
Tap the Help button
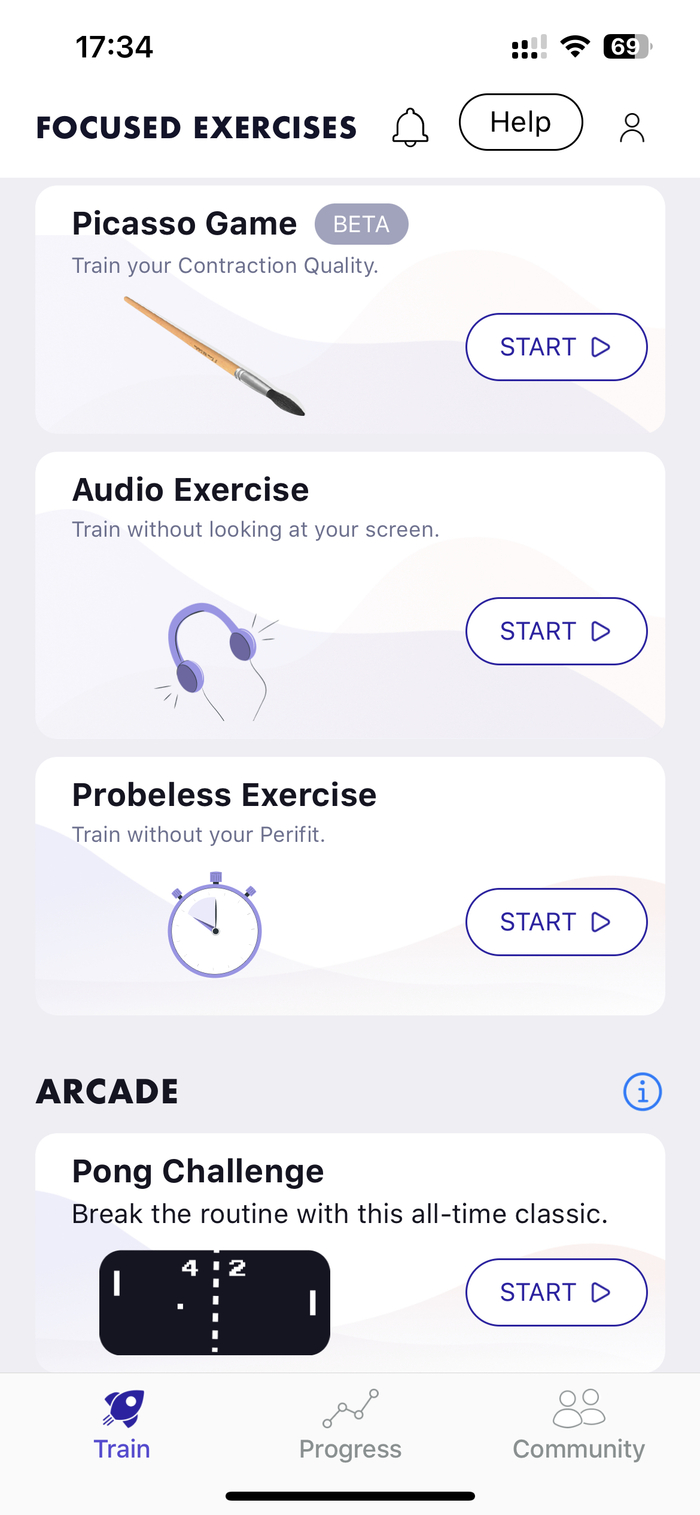coord(520,123)
